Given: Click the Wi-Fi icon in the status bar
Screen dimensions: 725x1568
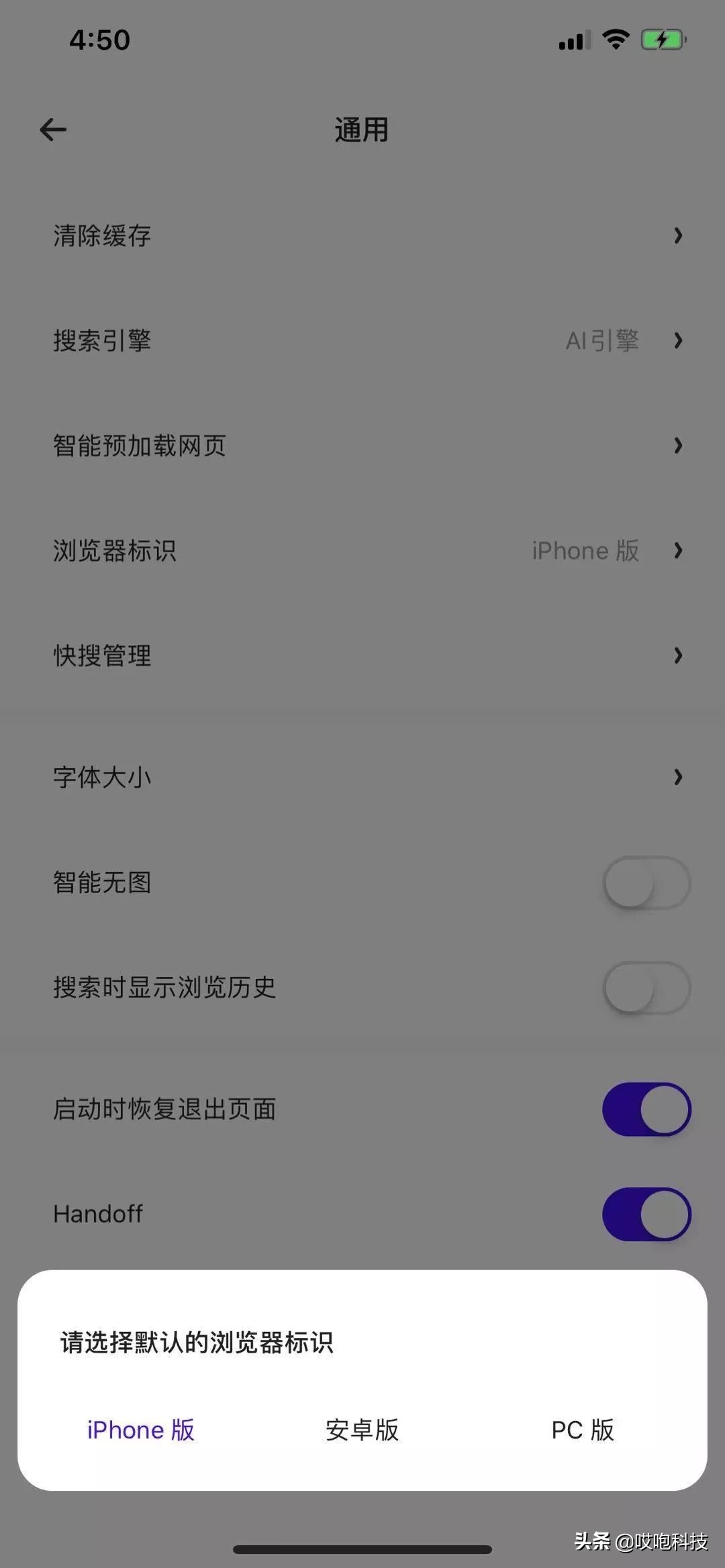Looking at the screenshot, I should coord(615,40).
